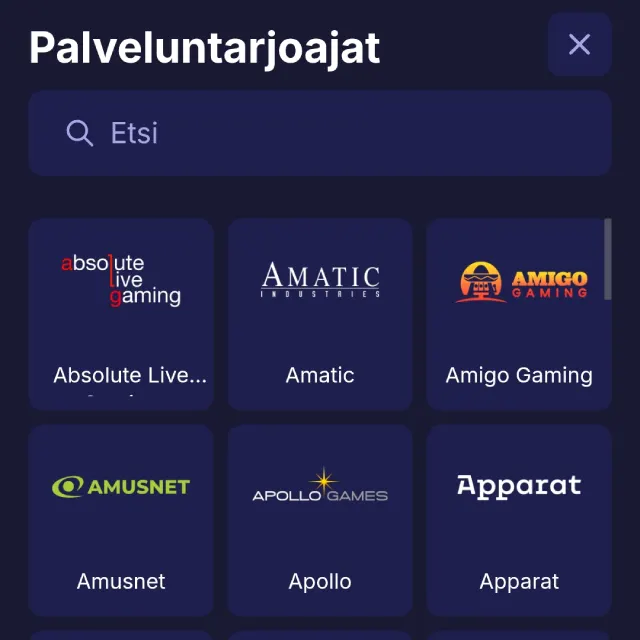Viewport: 640px width, 640px height.
Task: Open the Amatic provider tile
Action: pos(320,314)
